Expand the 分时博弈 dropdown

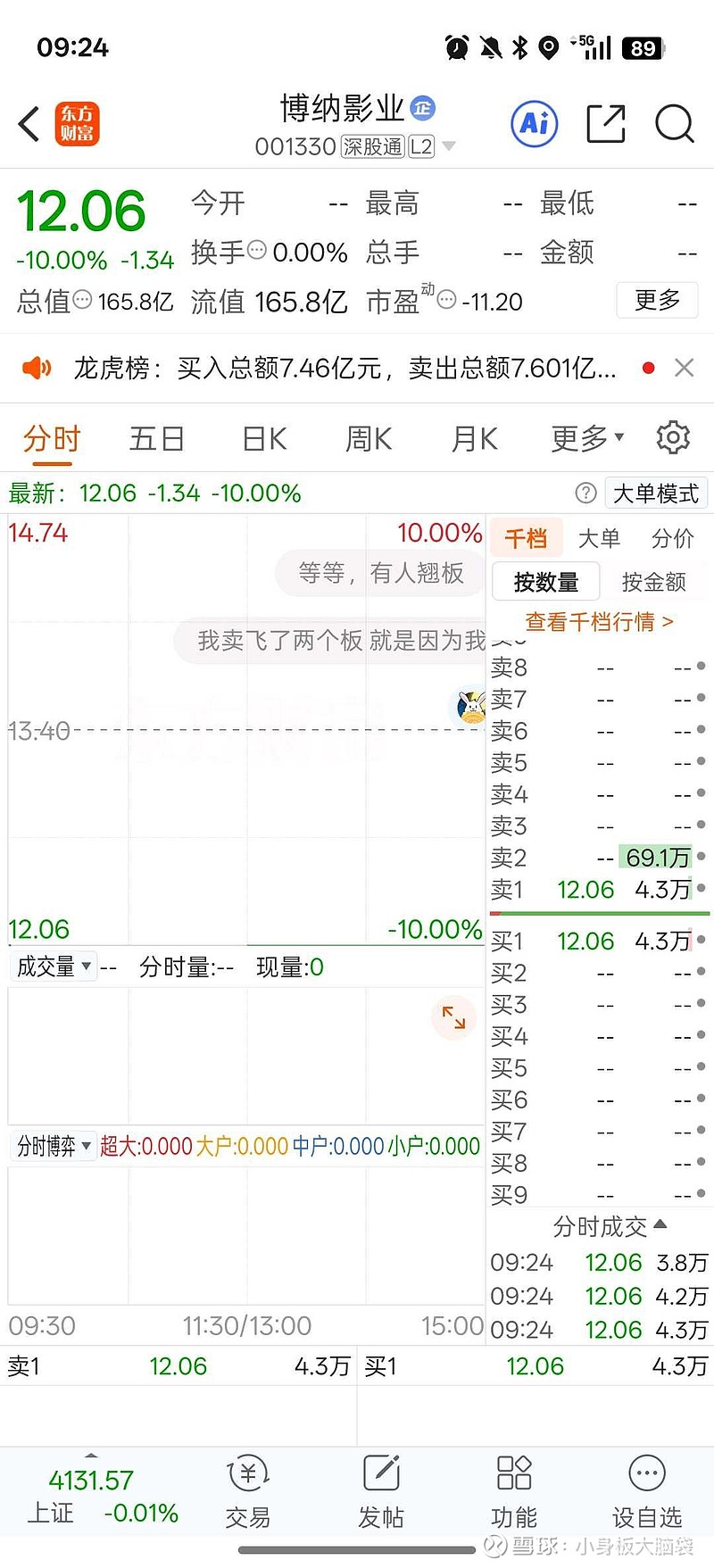[x=54, y=1146]
